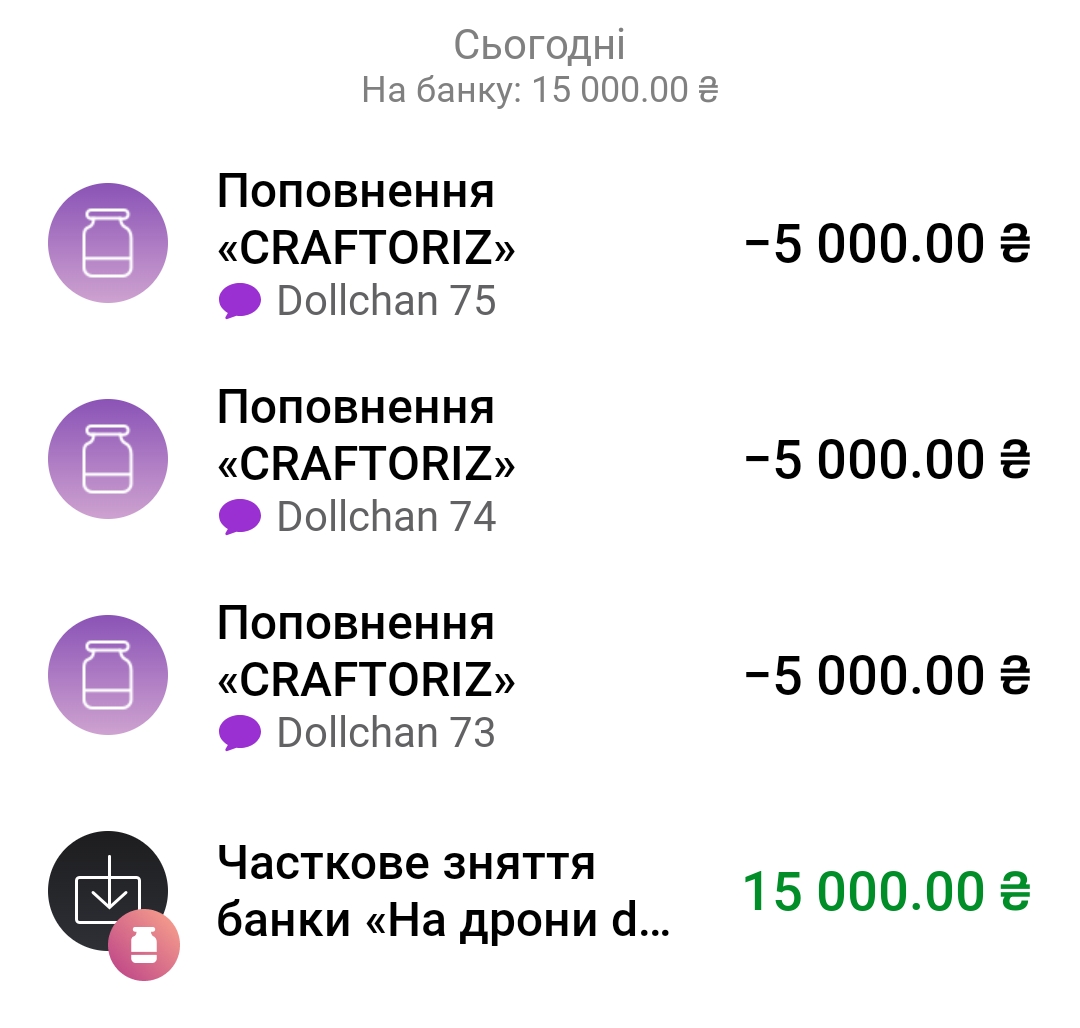The height and width of the screenshot is (1028, 1080).
Task: Open the CRAFTORIZ top-up with Dollchan 75
Action: click(540, 245)
